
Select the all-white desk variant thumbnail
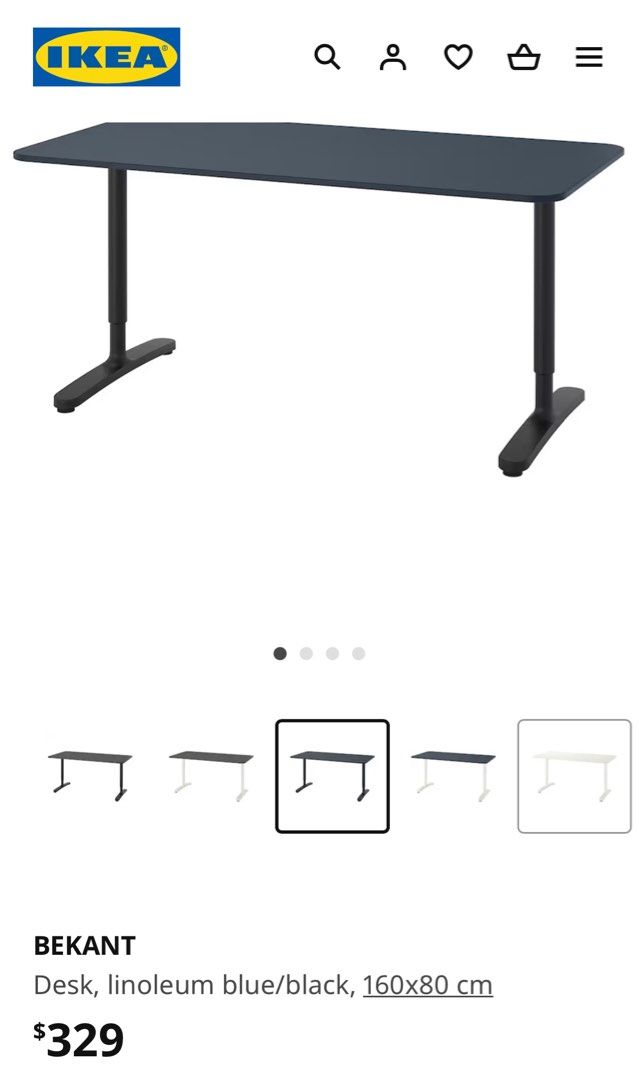click(x=574, y=775)
